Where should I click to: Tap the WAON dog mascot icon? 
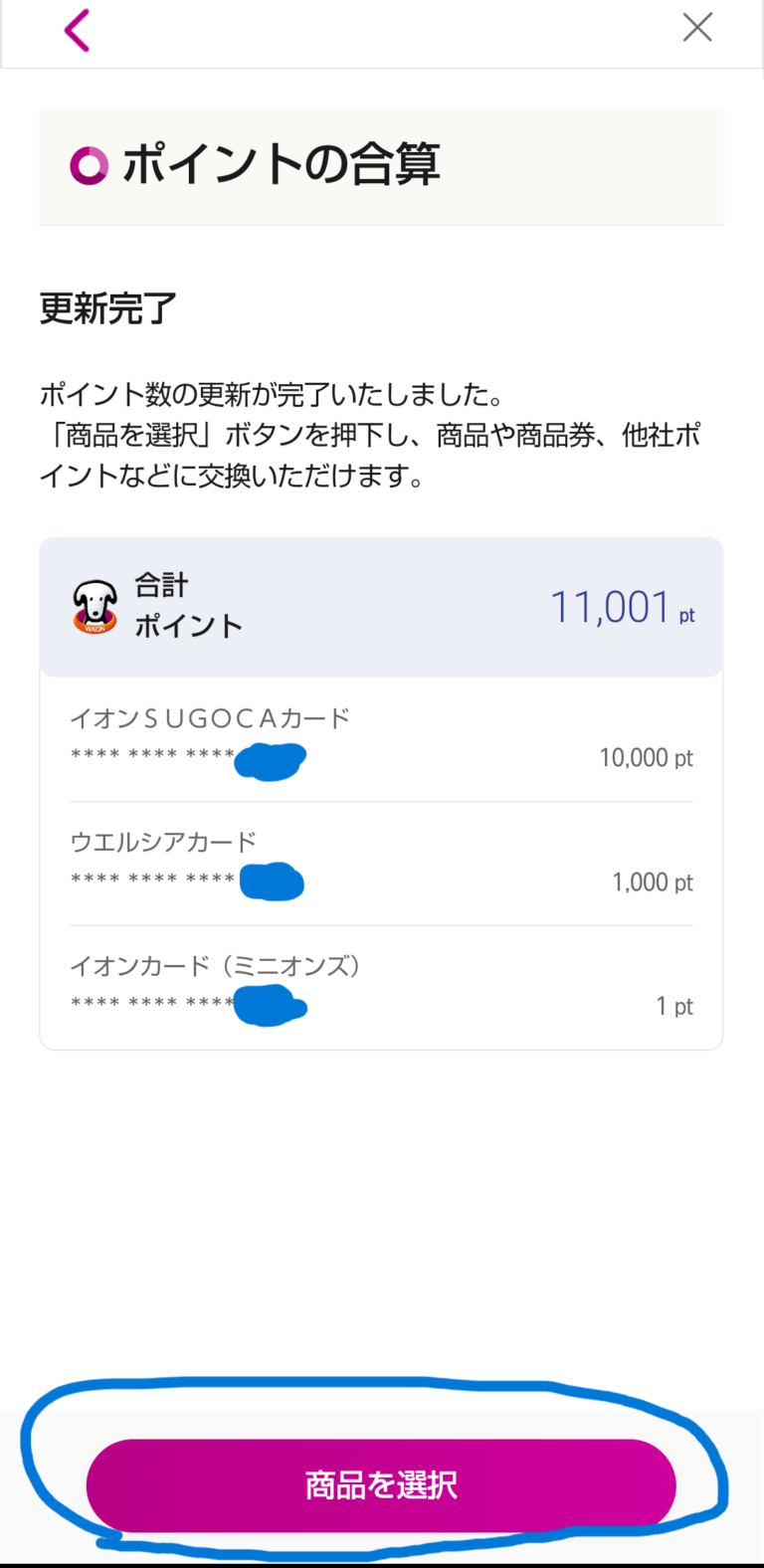(x=95, y=606)
